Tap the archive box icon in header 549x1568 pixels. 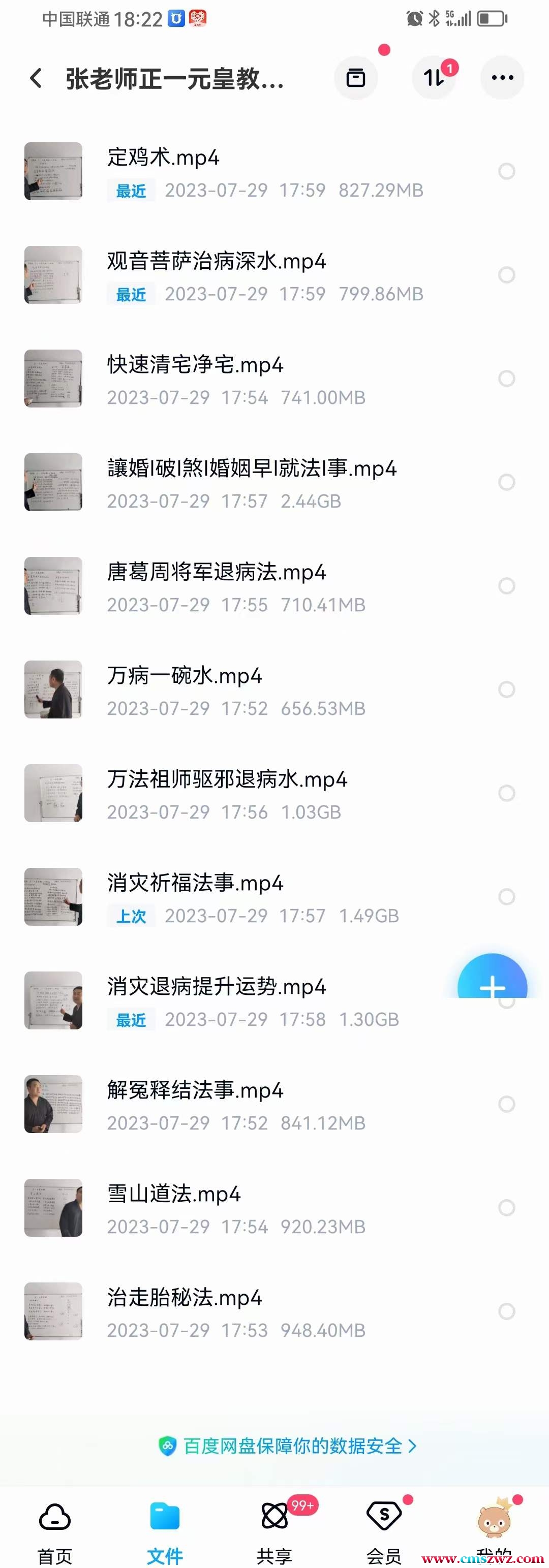(355, 78)
